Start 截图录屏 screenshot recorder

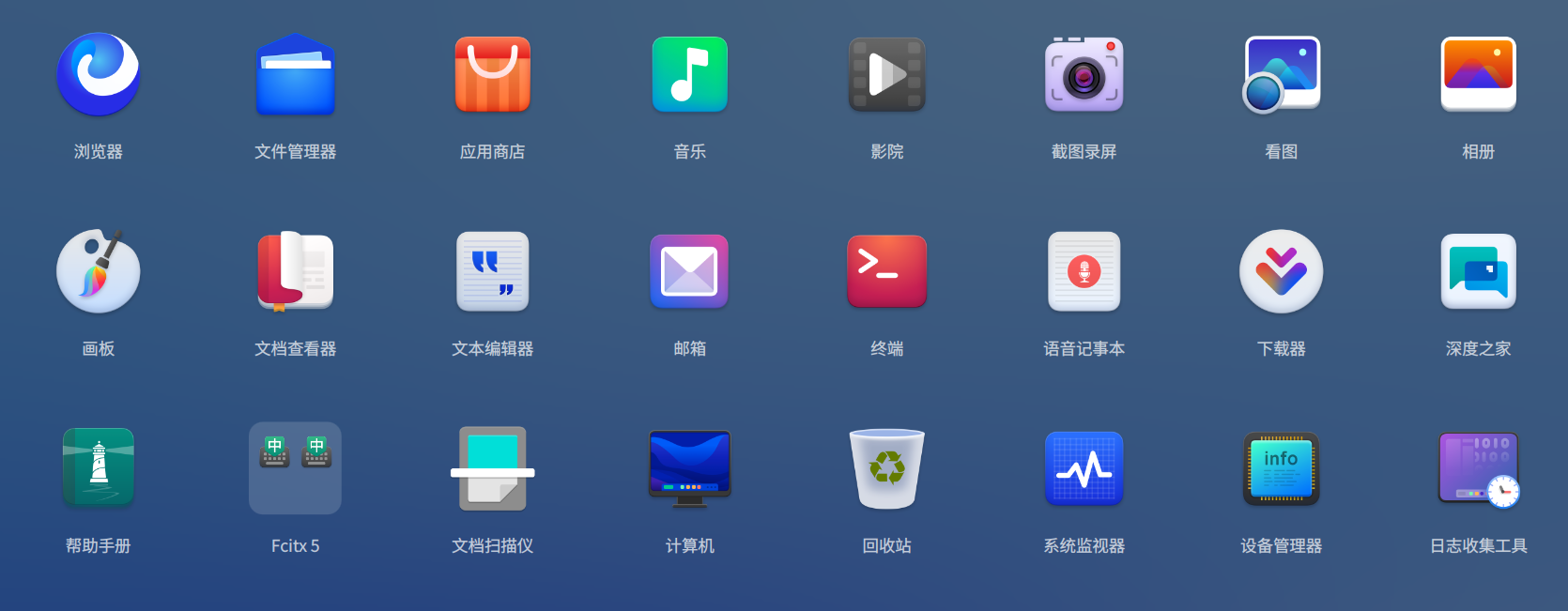tap(1084, 75)
